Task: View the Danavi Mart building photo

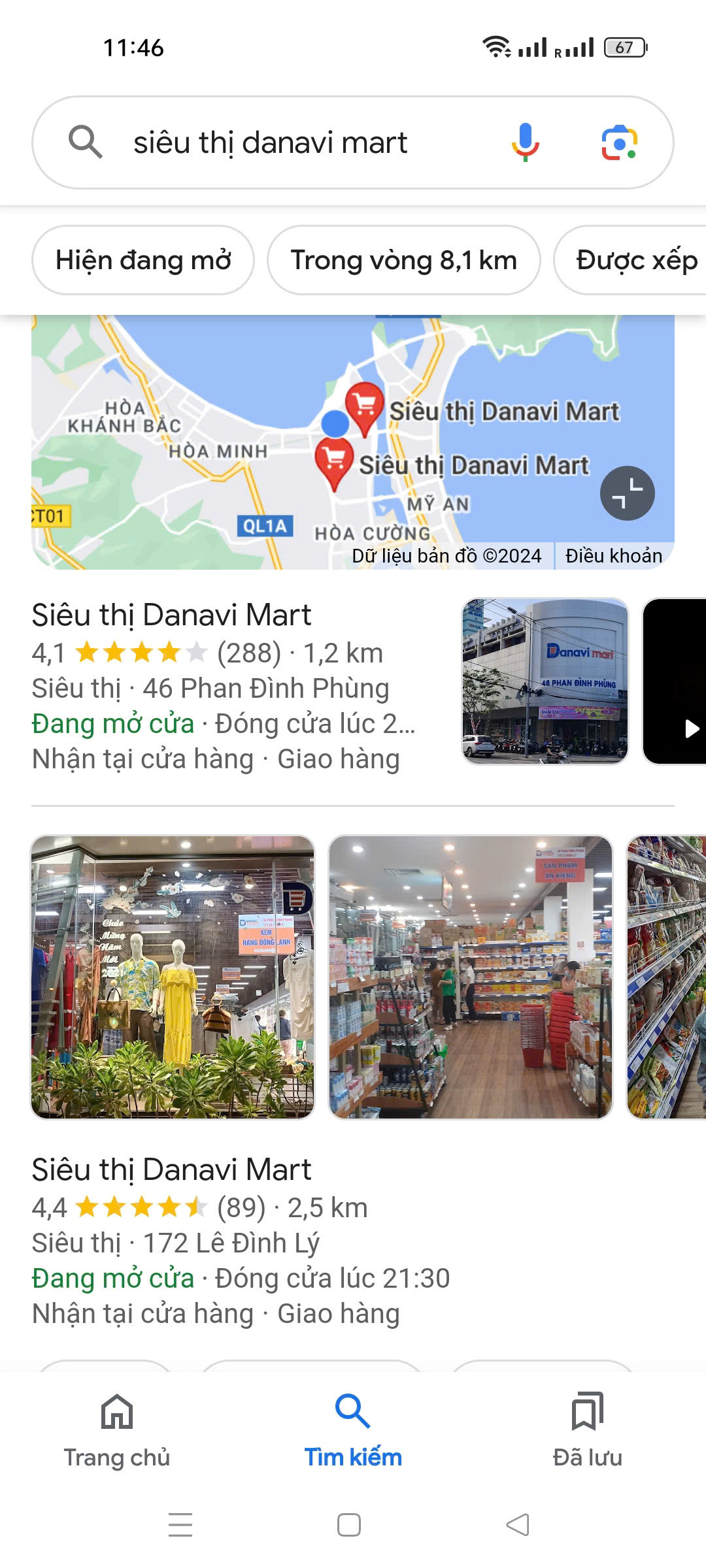Action: [545, 681]
